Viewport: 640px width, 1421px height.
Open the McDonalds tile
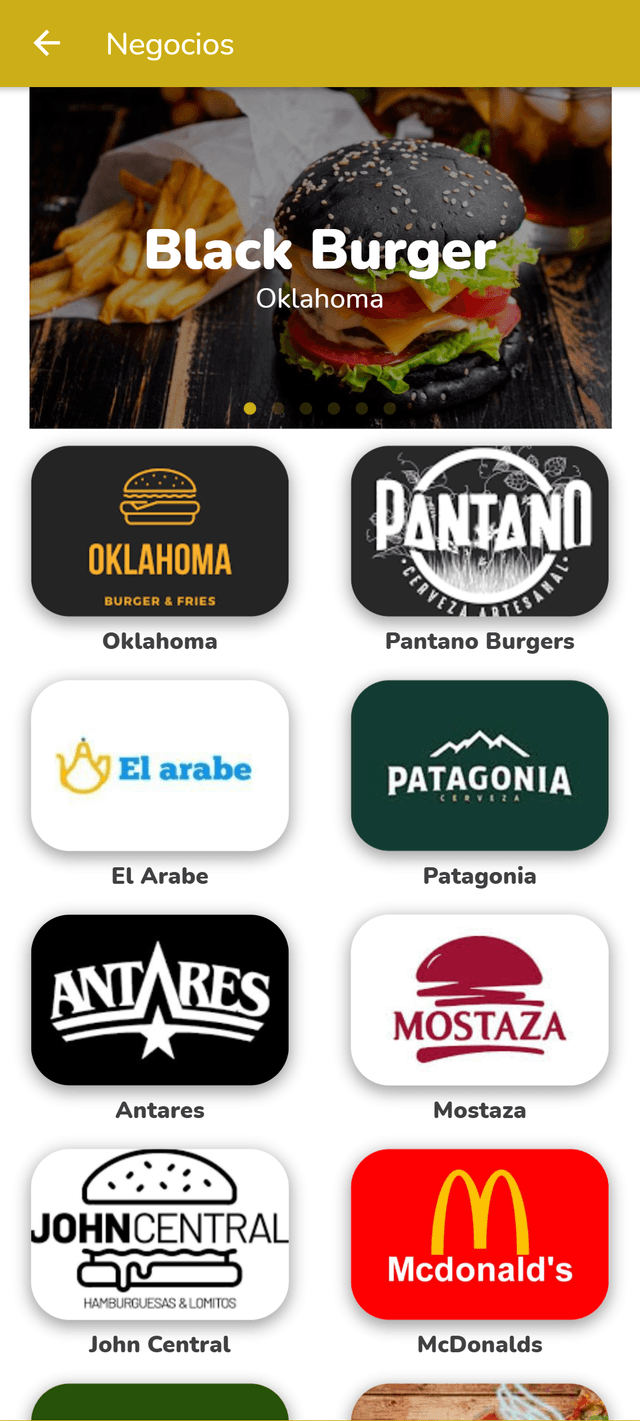[x=479, y=1233]
